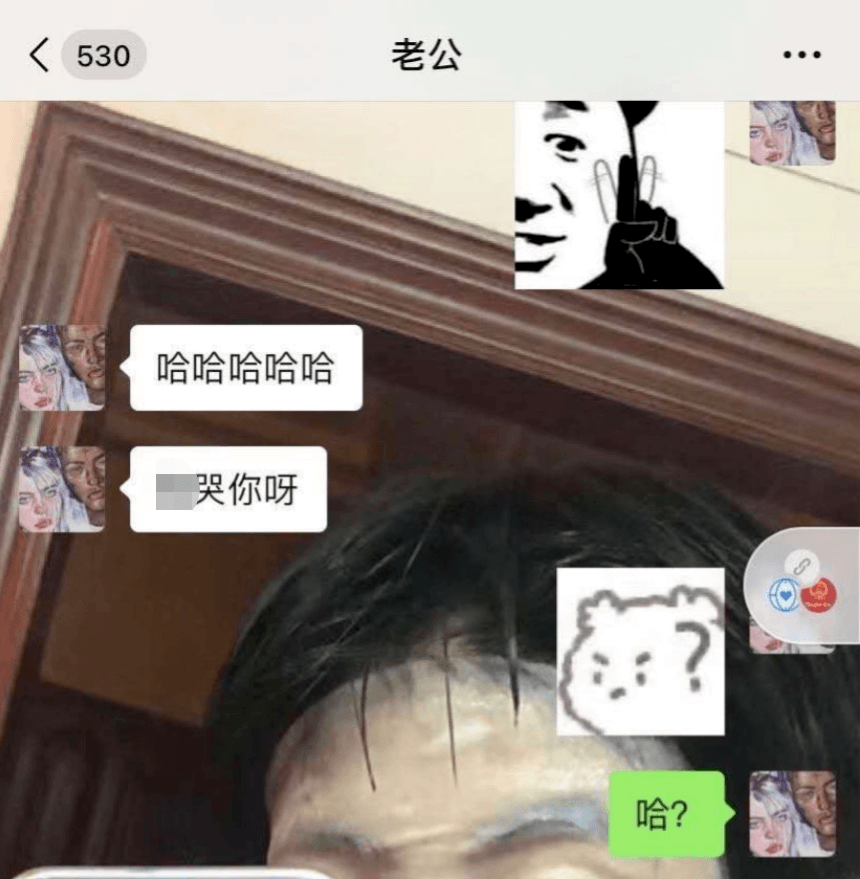Tap the avatar beside 哈哈哈哈哈
This screenshot has width=860, height=879.
pos(62,368)
